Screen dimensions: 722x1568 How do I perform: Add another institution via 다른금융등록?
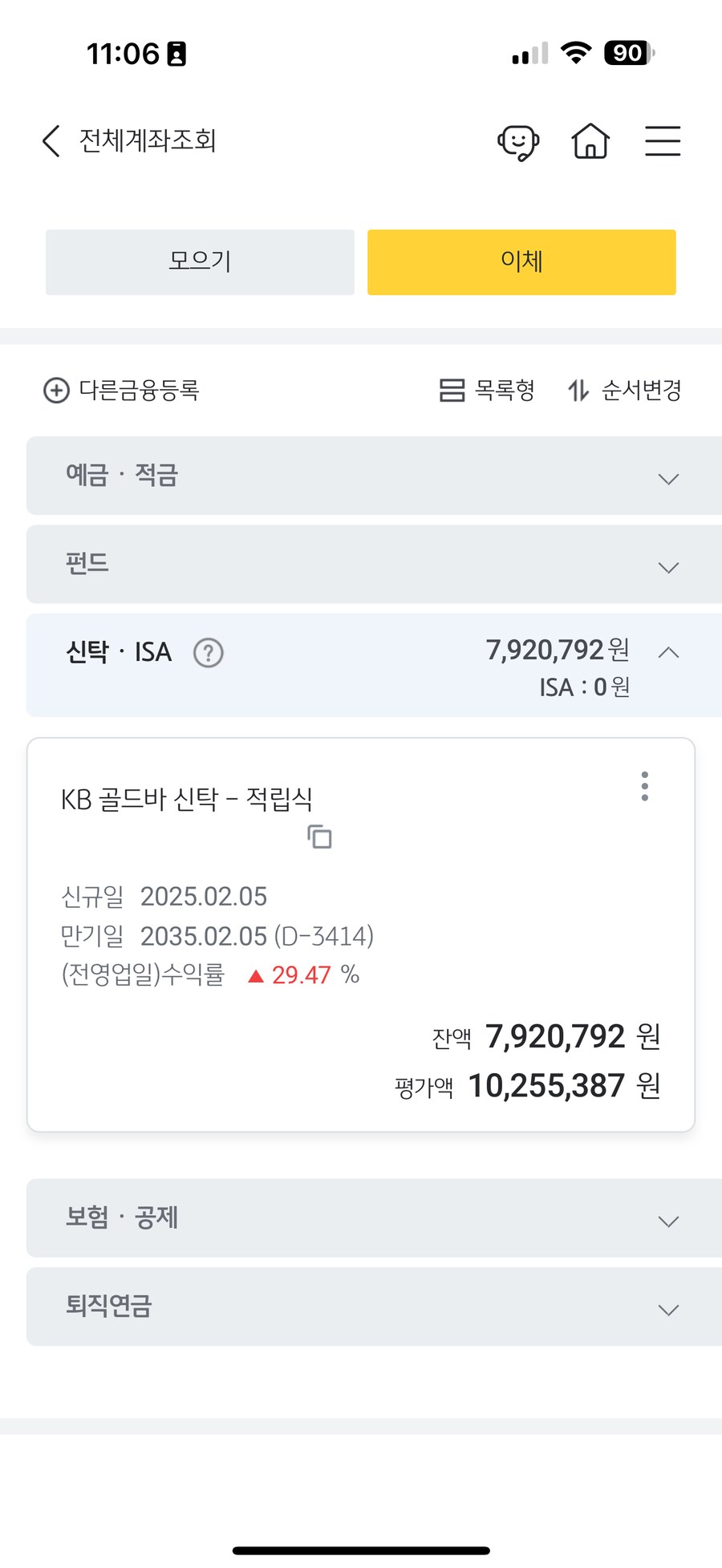click(x=122, y=391)
